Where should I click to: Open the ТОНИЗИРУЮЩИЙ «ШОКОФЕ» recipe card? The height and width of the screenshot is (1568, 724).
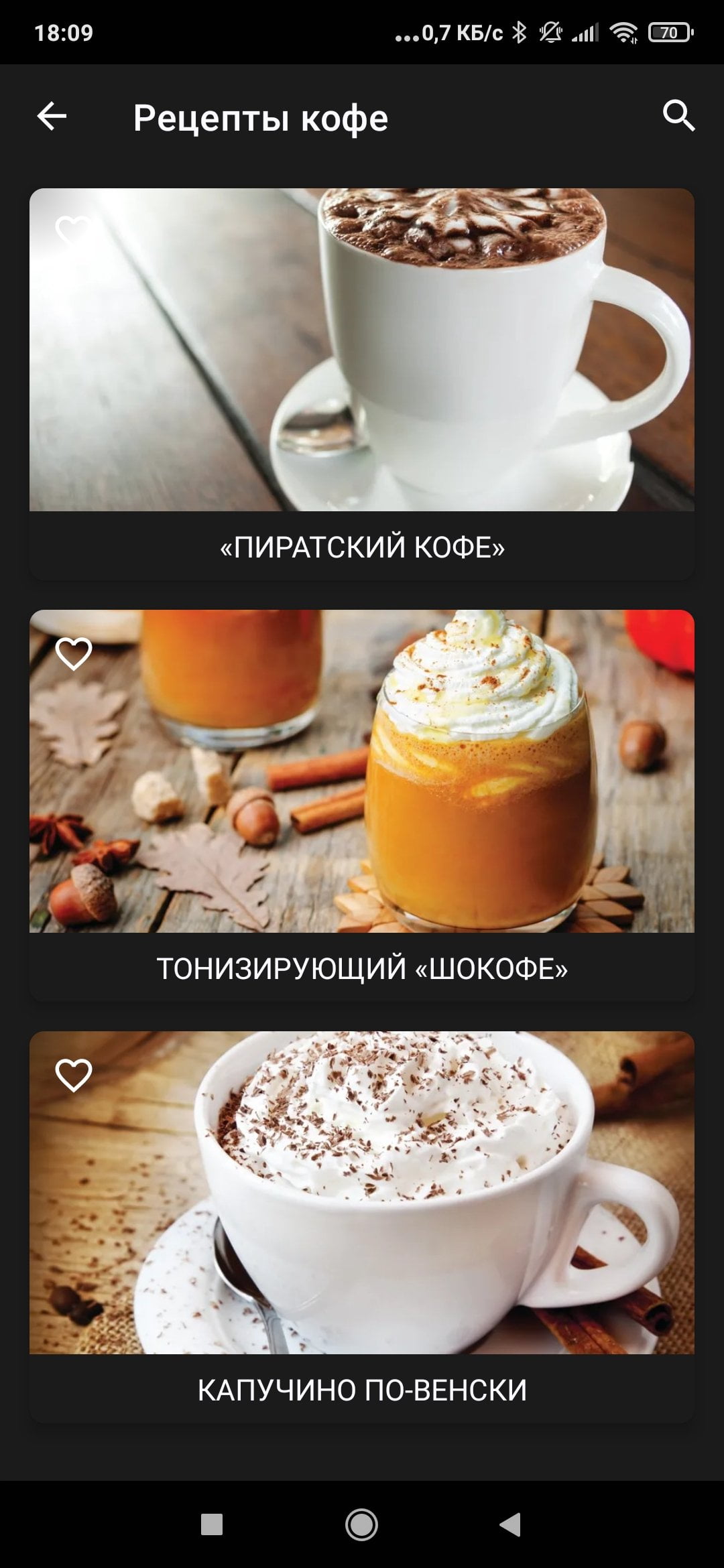(x=362, y=805)
